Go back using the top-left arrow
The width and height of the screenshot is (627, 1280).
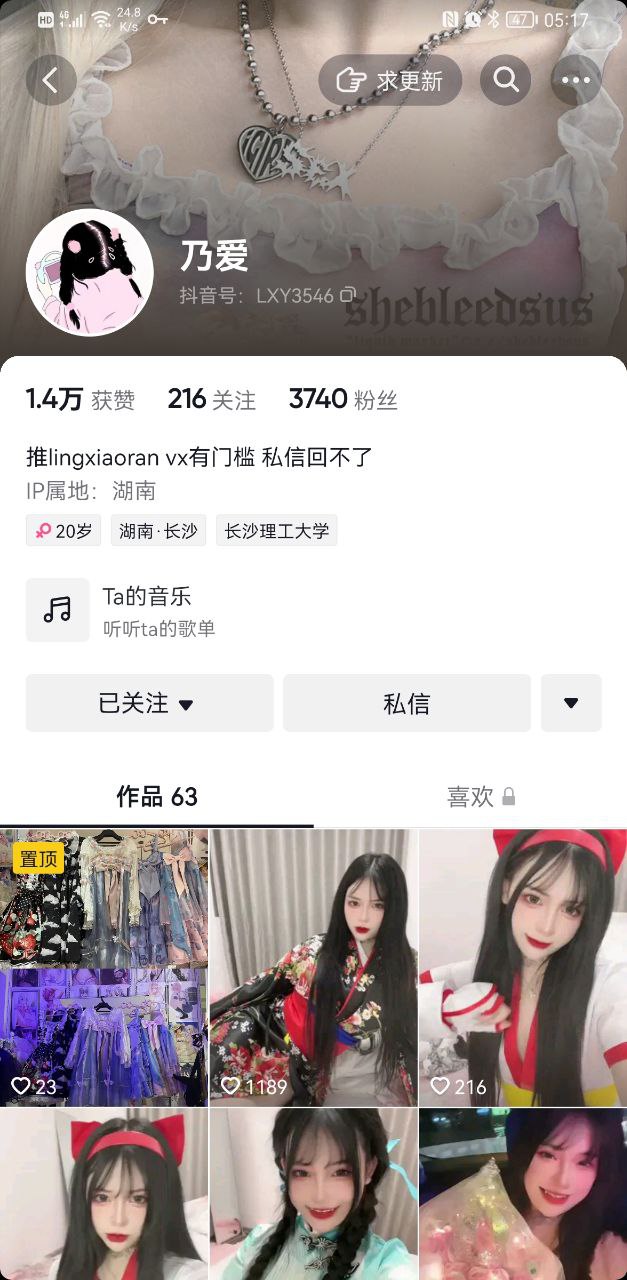click(51, 80)
